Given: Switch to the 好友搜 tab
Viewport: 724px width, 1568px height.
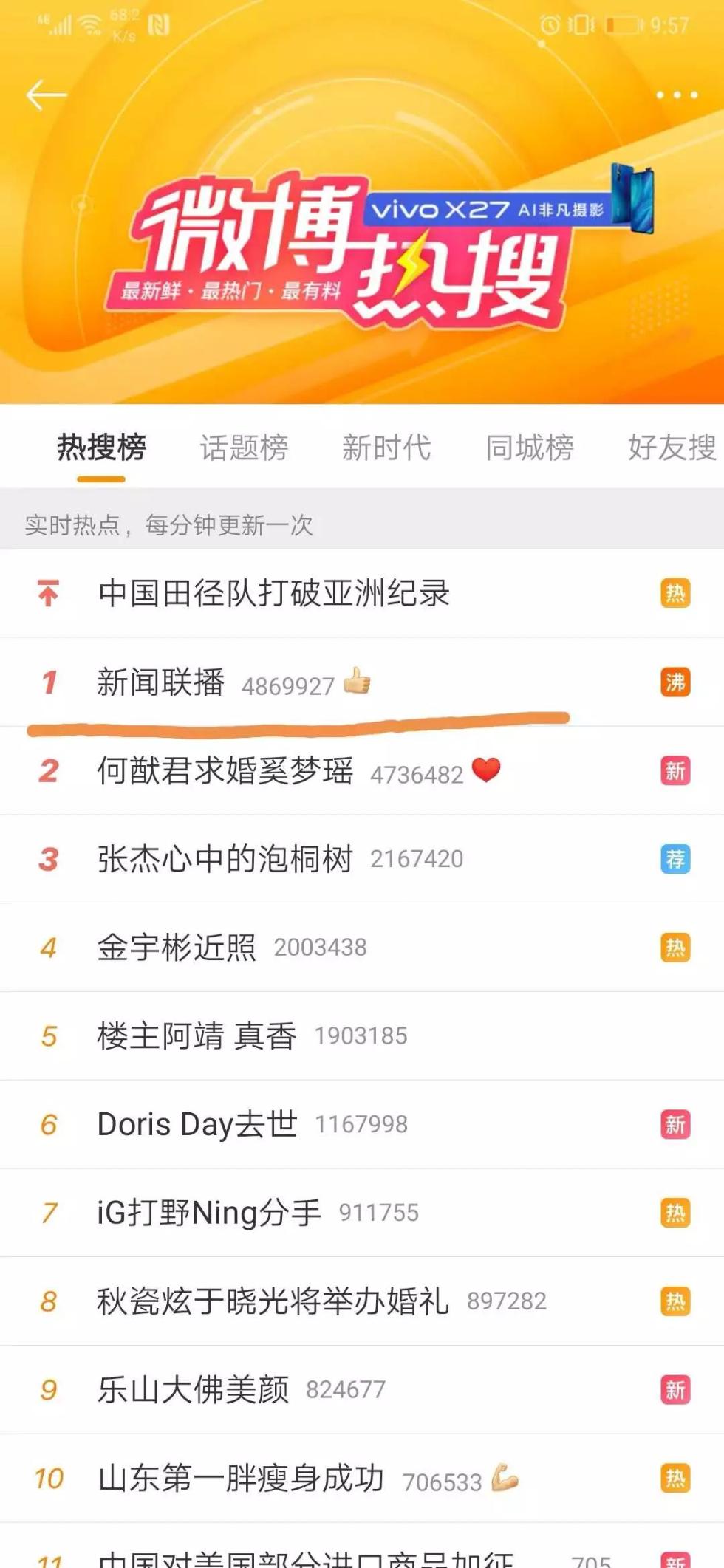Looking at the screenshot, I should click(671, 448).
